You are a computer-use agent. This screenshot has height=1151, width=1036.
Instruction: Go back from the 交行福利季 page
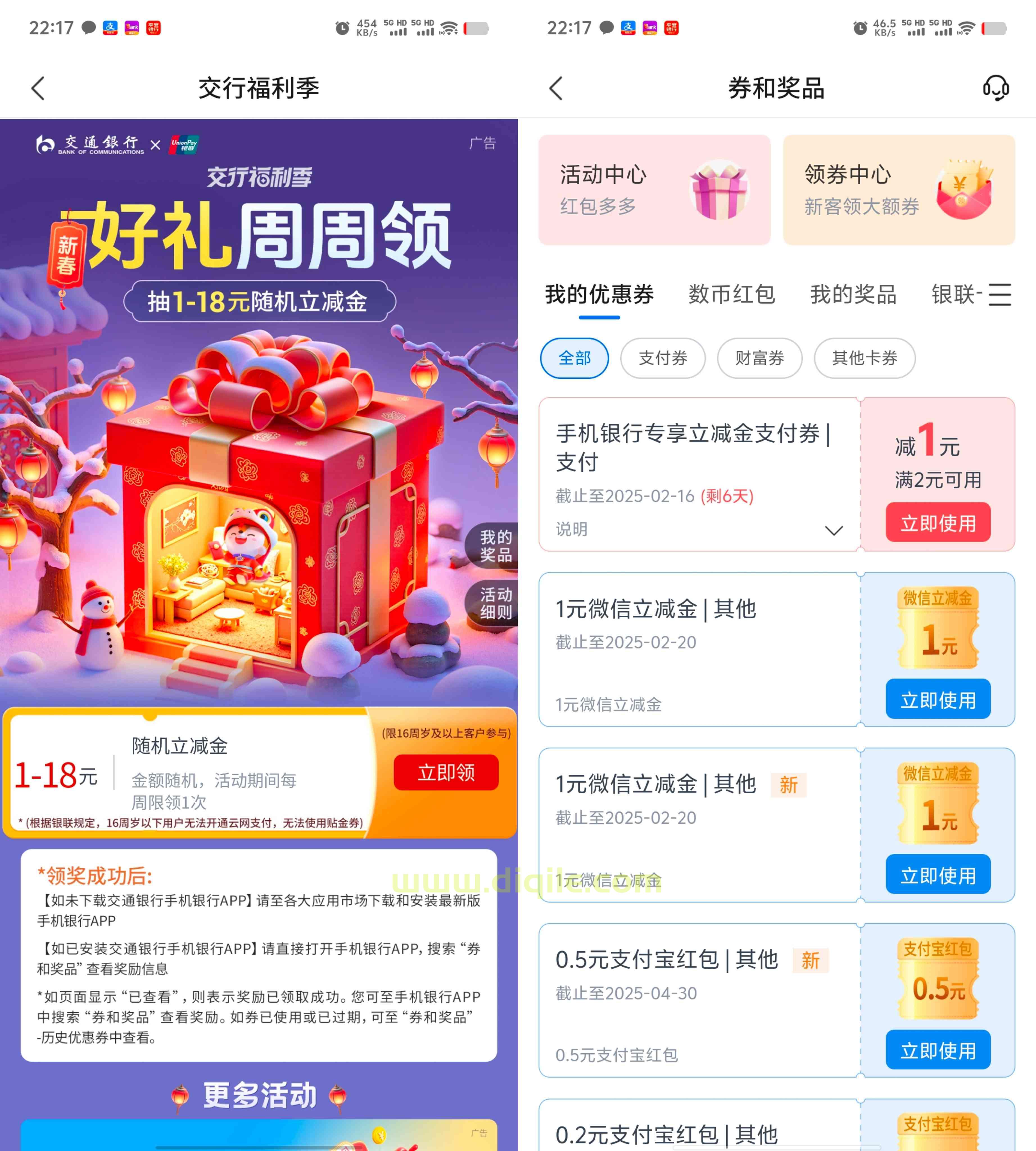pyautogui.click(x=38, y=88)
